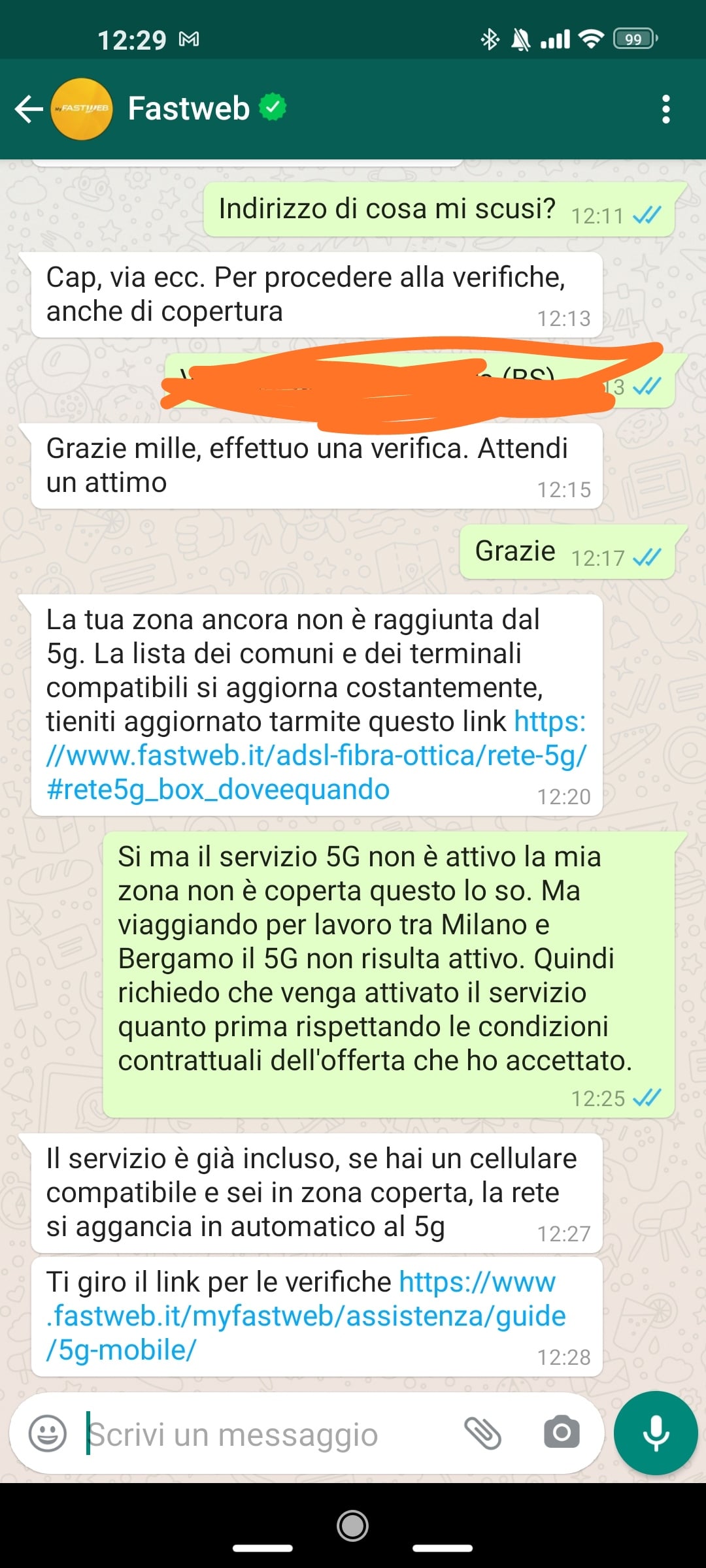The image size is (706, 1568).
Task: Open the camera from the message bar
Action: click(562, 1433)
